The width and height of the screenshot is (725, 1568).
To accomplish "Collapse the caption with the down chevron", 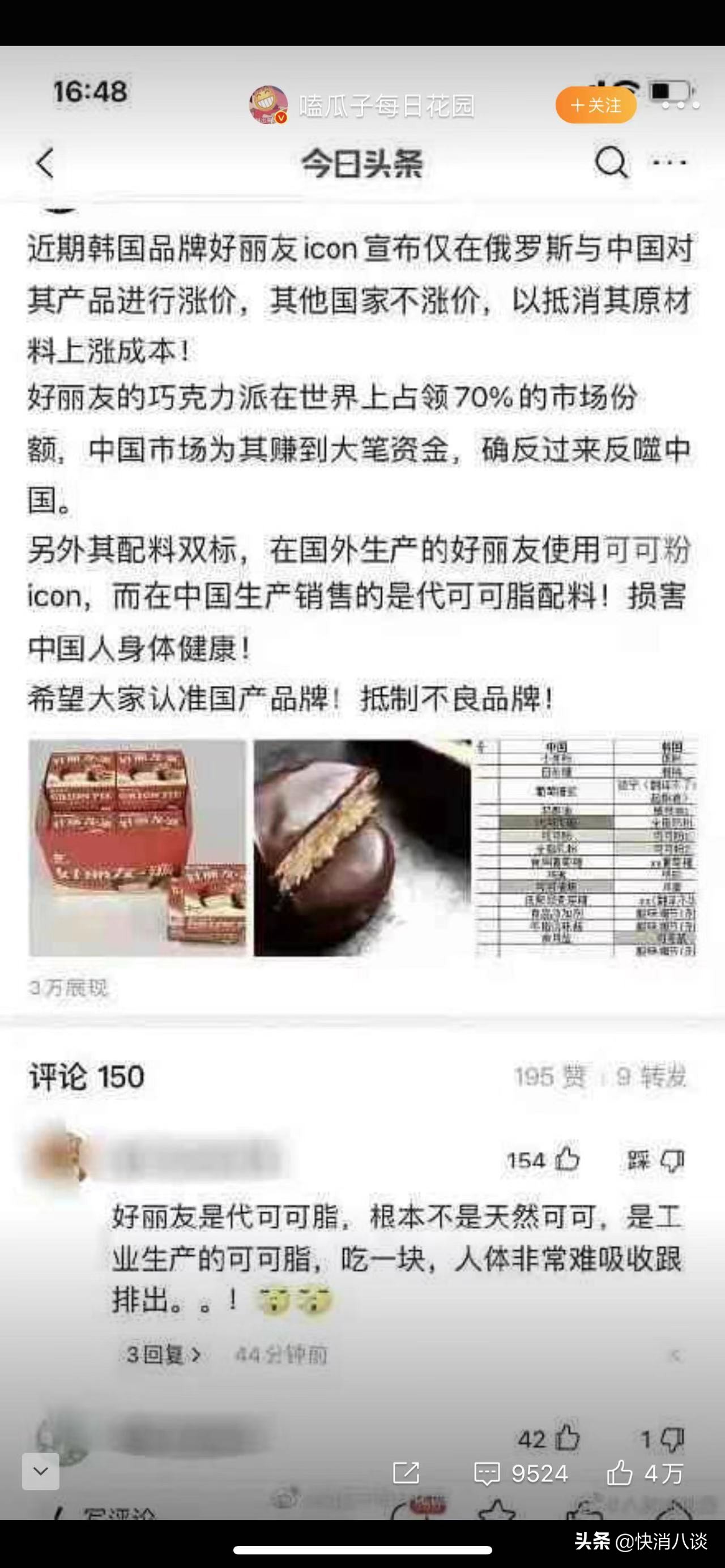I will coord(41,1471).
